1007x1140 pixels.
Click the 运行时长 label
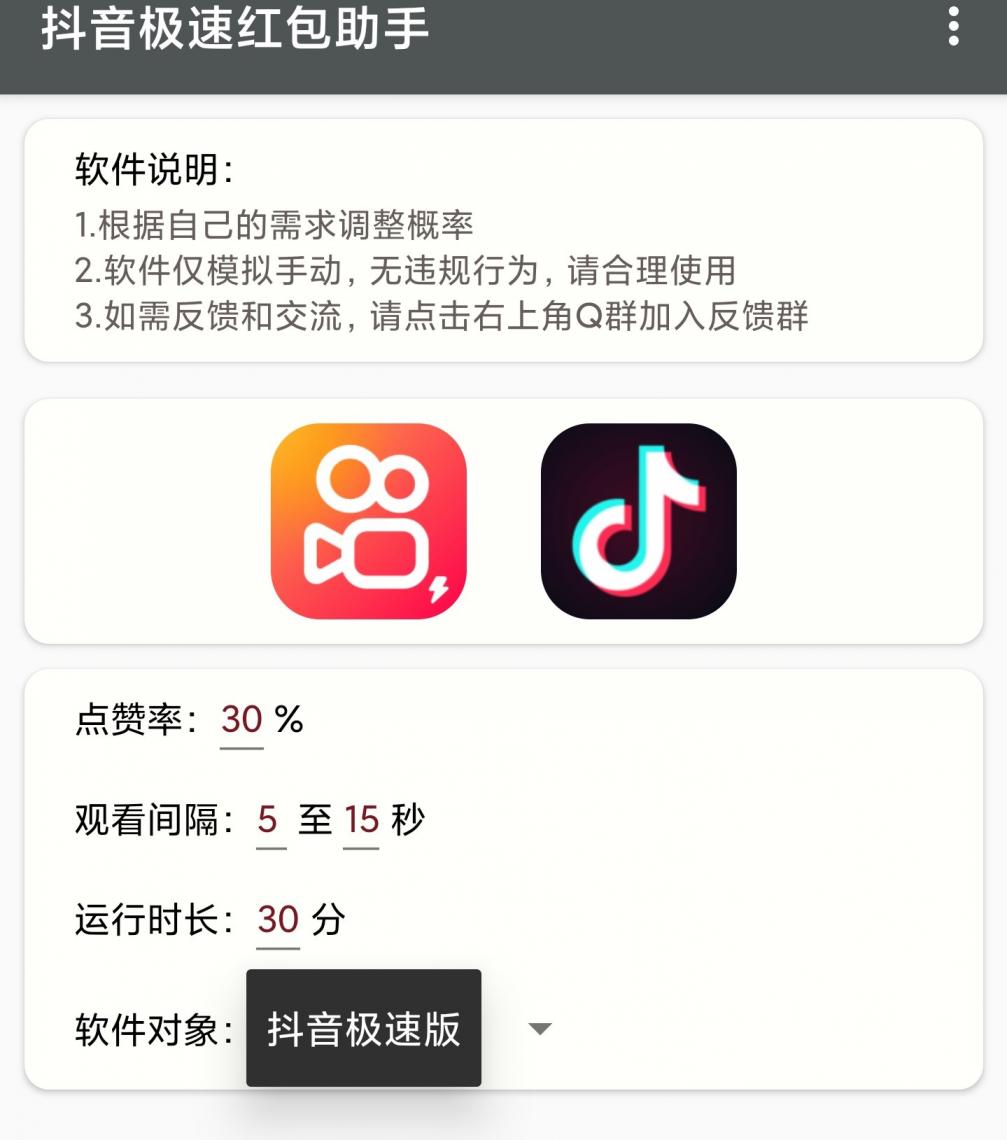tap(150, 918)
